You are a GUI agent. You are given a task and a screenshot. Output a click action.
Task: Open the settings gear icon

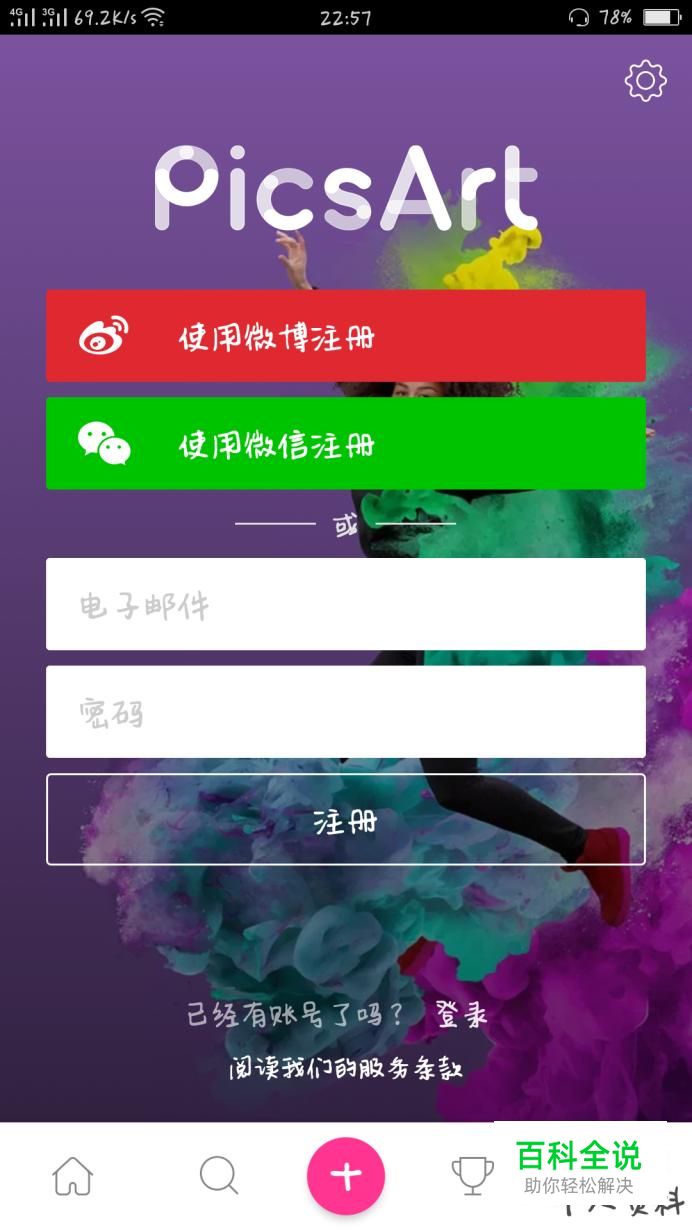pyautogui.click(x=645, y=81)
